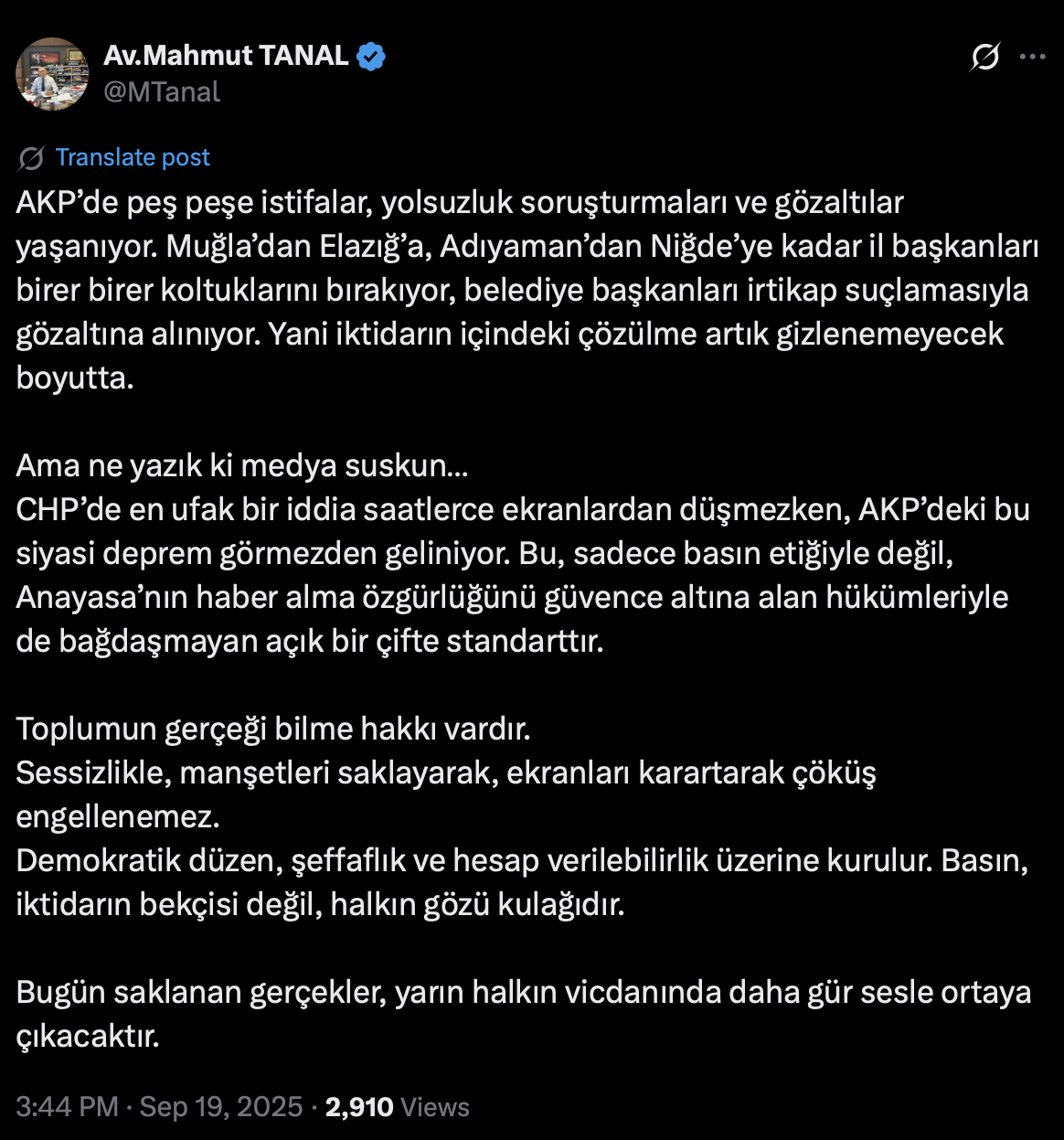Viewport: 1064px width, 1140px height.
Task: Open the @MTanal handle link
Action: tap(162, 91)
